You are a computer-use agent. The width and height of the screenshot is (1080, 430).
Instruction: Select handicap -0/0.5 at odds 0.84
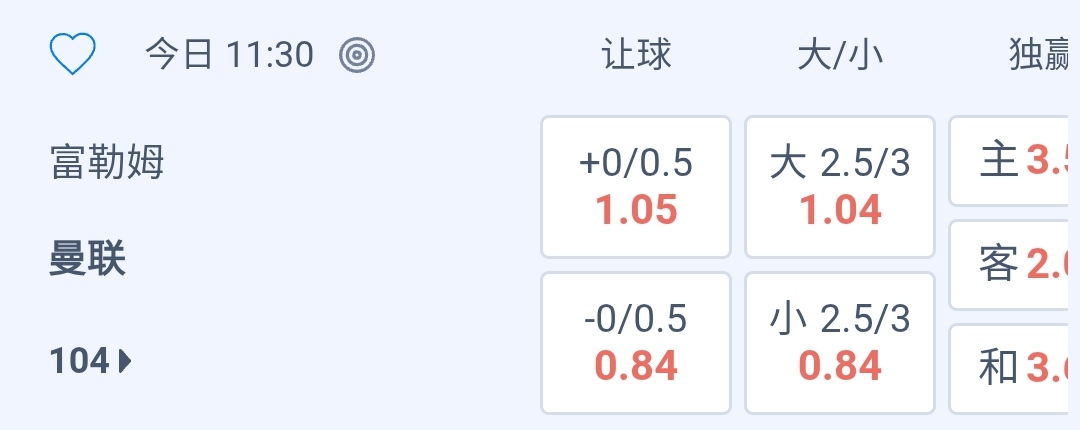pos(636,343)
